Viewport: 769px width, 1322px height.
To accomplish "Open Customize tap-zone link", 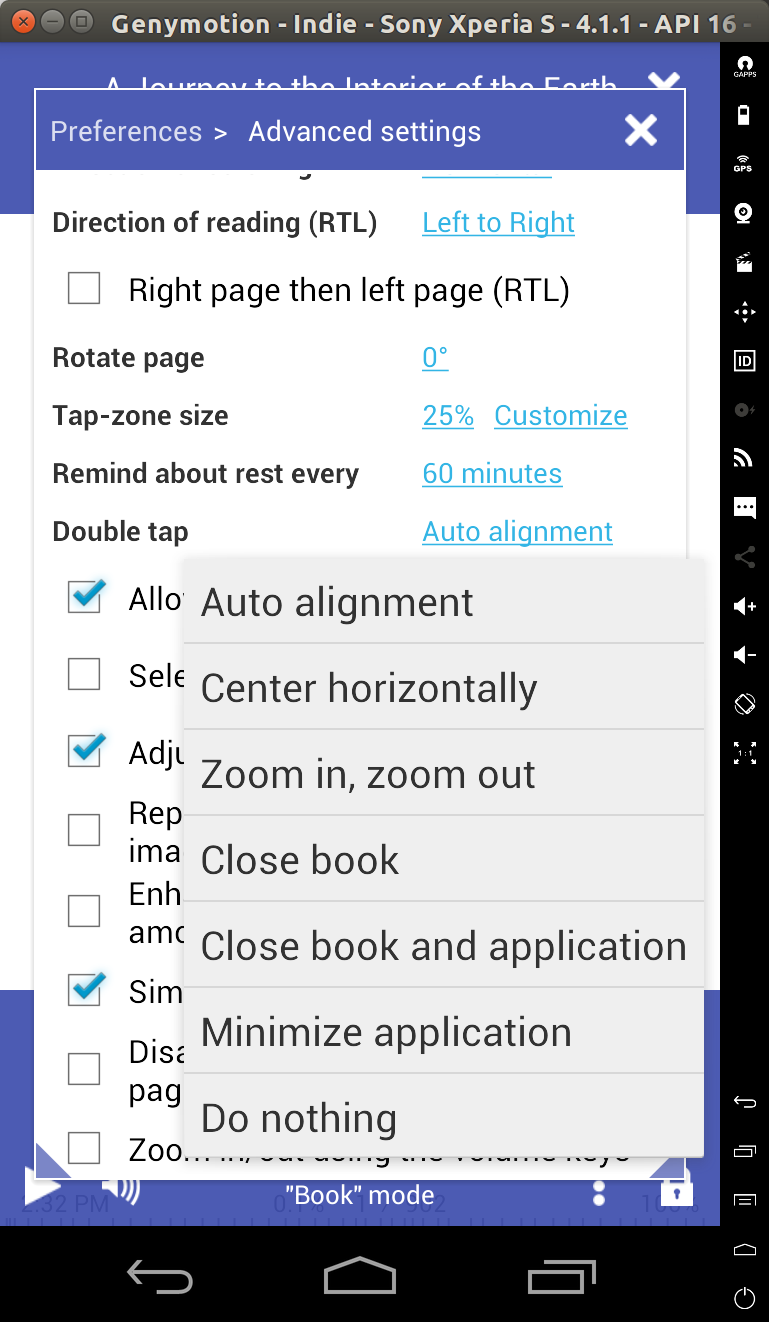I will point(560,416).
